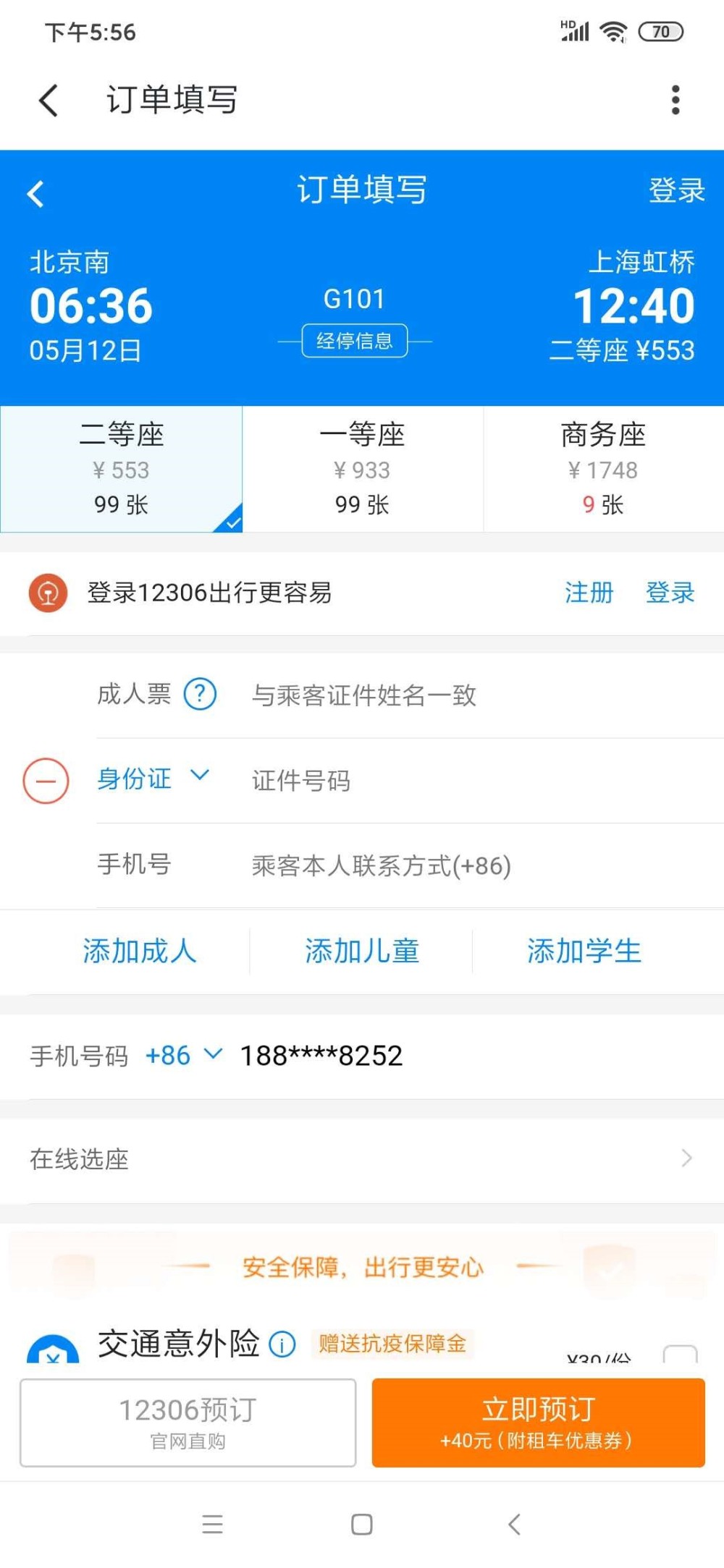Screen dimensions: 724x1568
Task: Tap 添加成人 to add an adult
Action: (139, 951)
